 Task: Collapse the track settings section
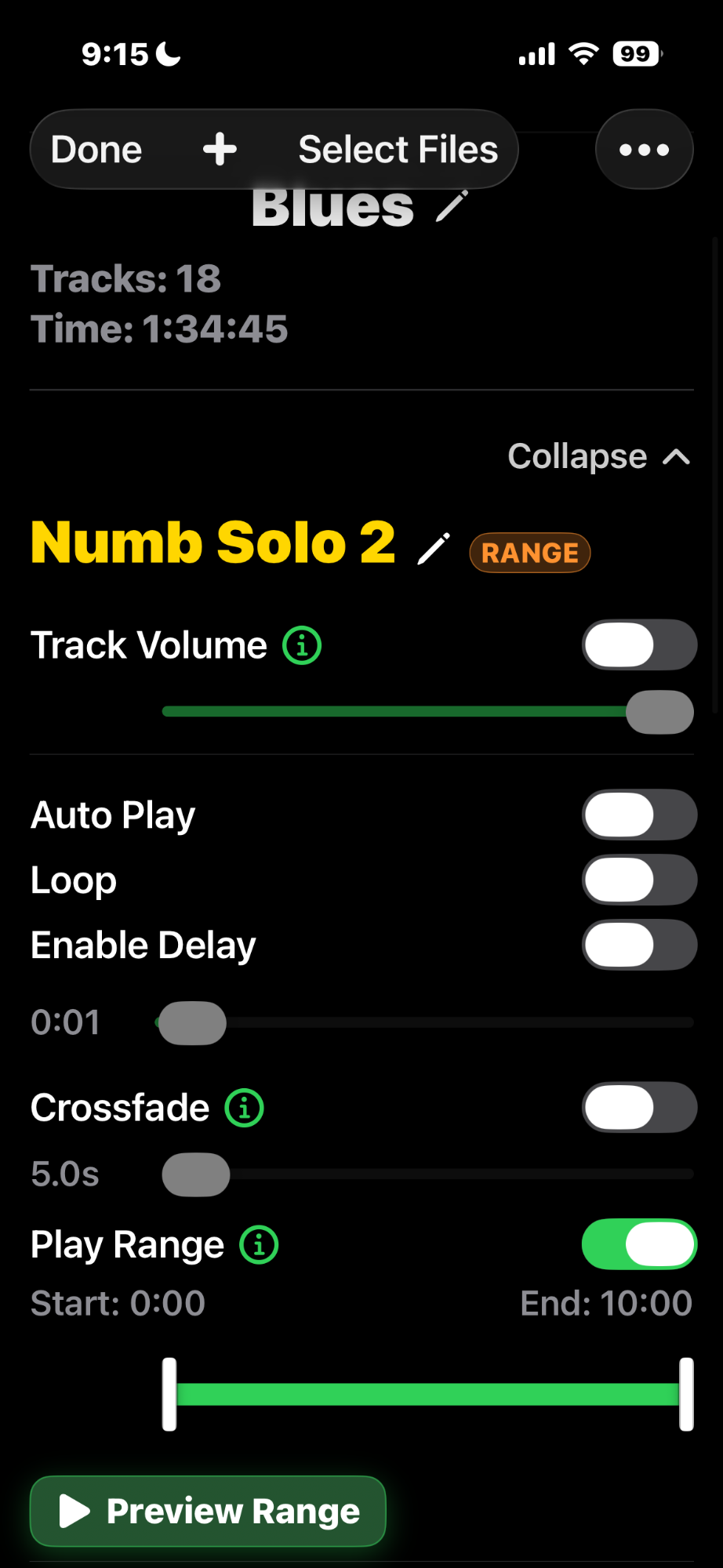[598, 456]
